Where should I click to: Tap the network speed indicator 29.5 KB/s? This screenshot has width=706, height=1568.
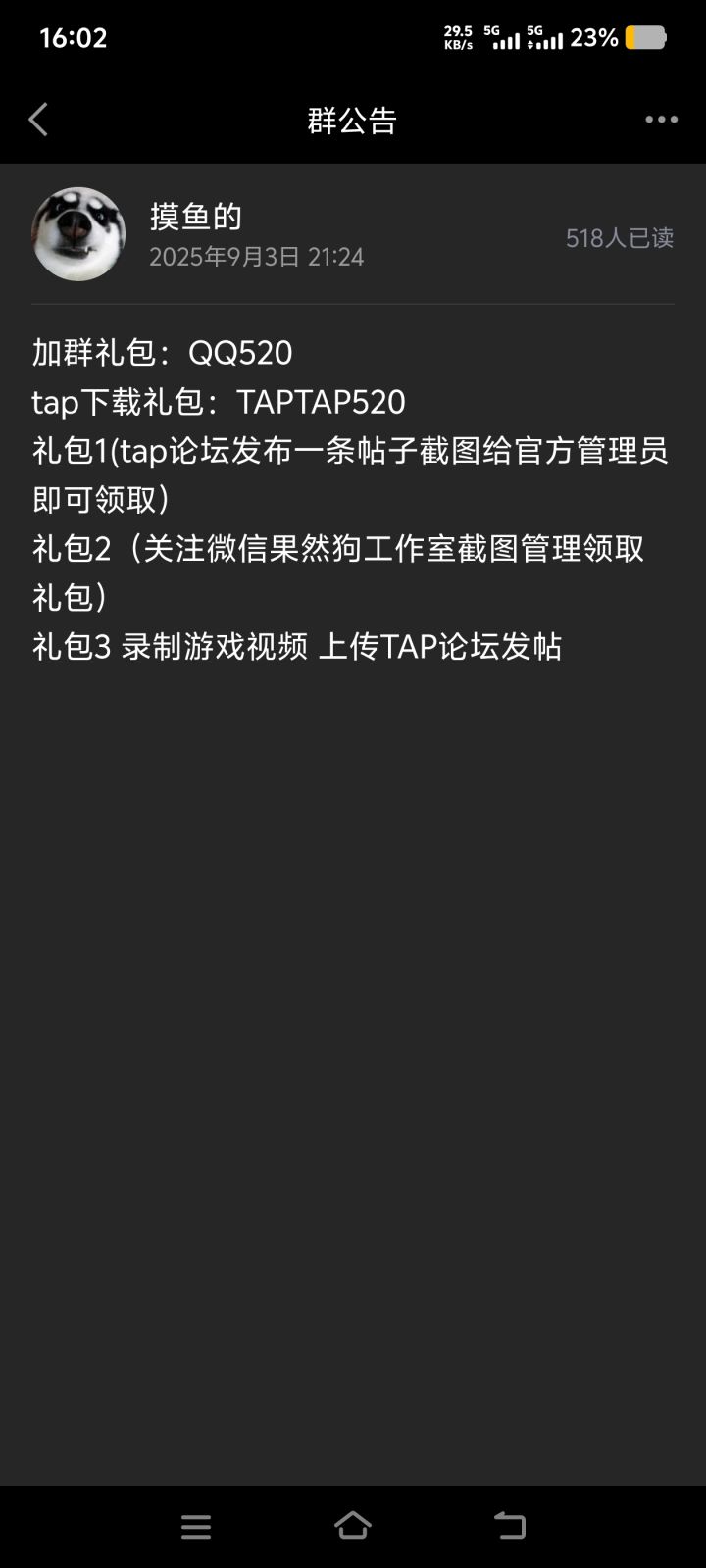tap(458, 37)
